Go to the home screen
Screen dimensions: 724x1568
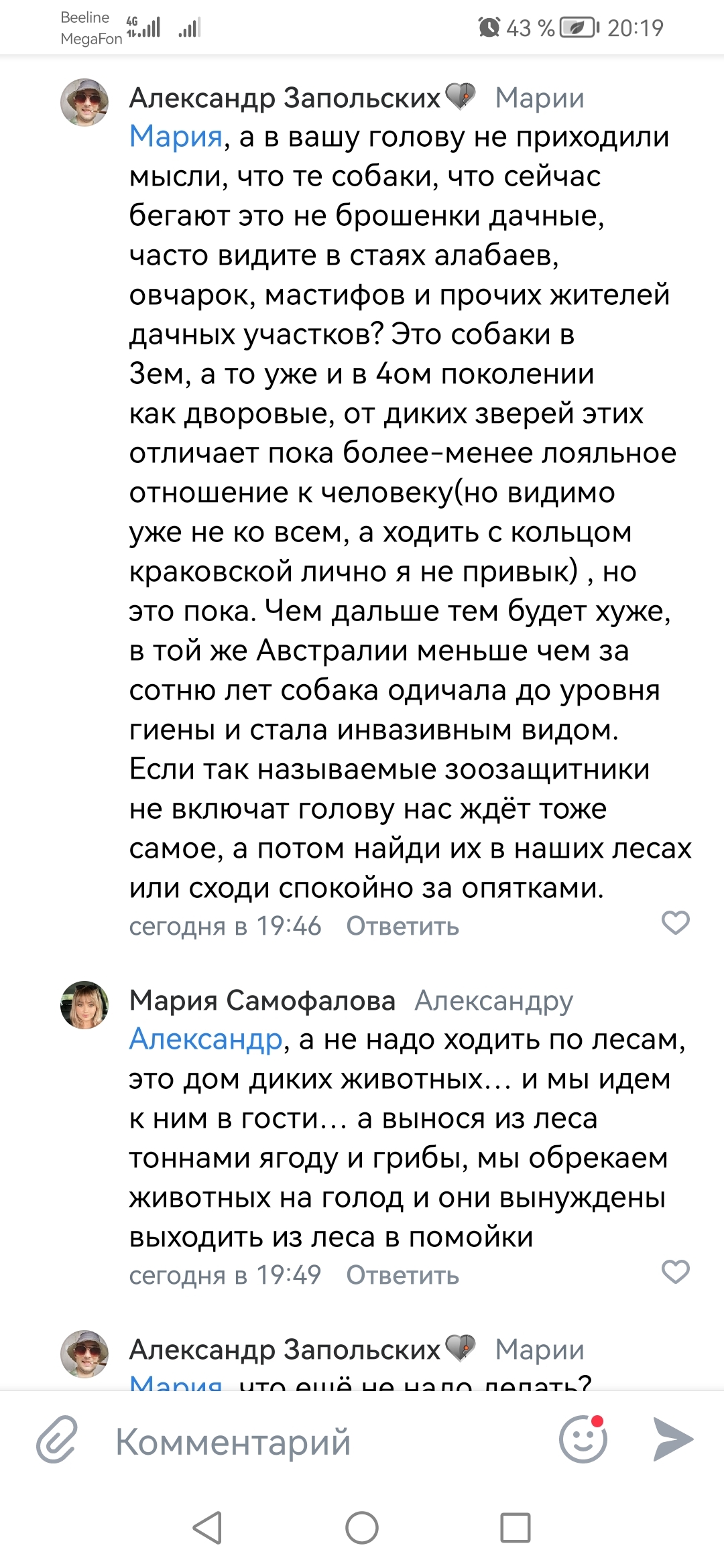(x=362, y=1528)
